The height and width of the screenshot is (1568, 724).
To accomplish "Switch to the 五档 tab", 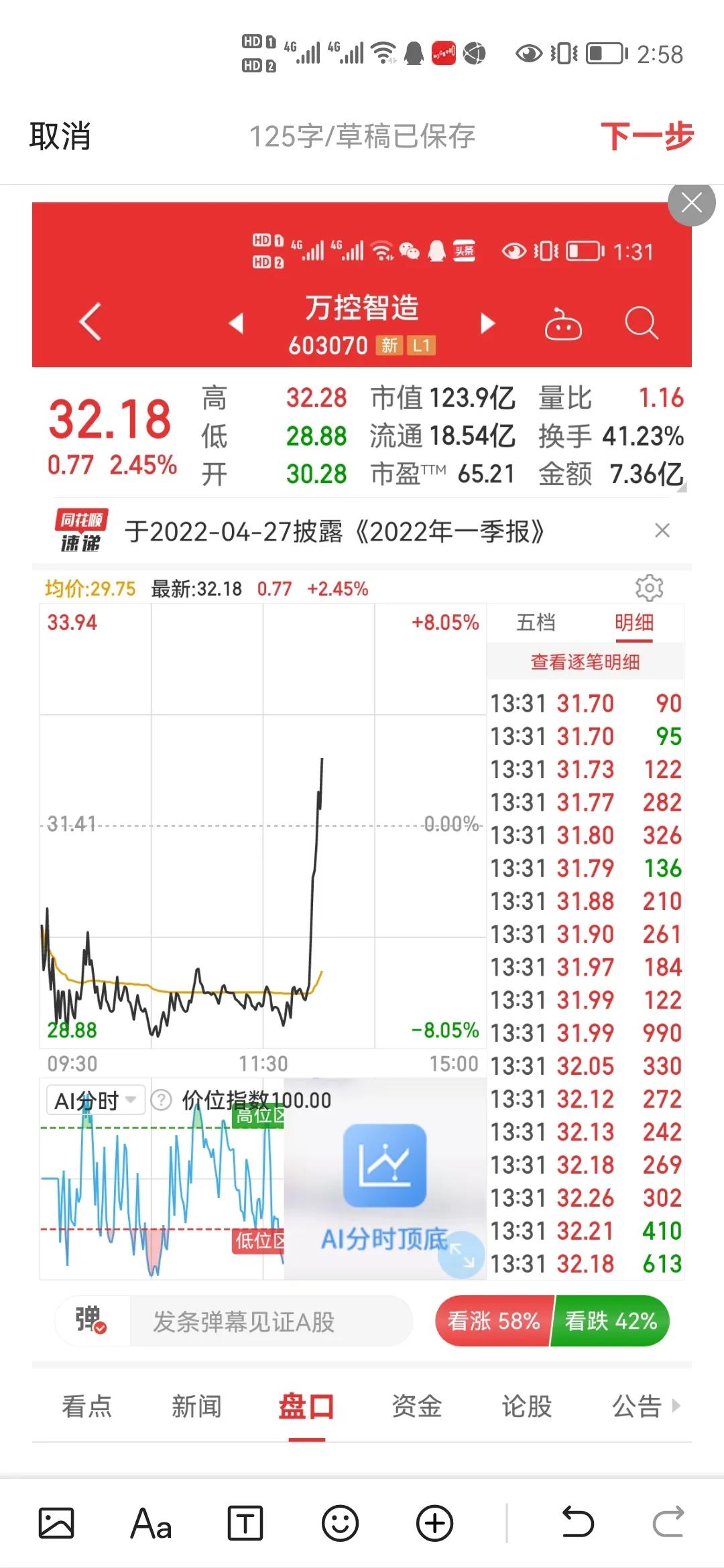I will 537,623.
